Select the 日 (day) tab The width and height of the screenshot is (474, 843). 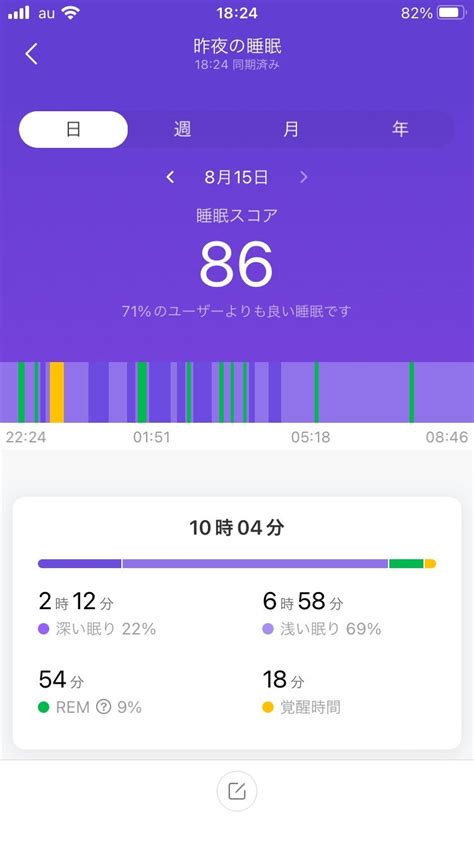tap(74, 130)
